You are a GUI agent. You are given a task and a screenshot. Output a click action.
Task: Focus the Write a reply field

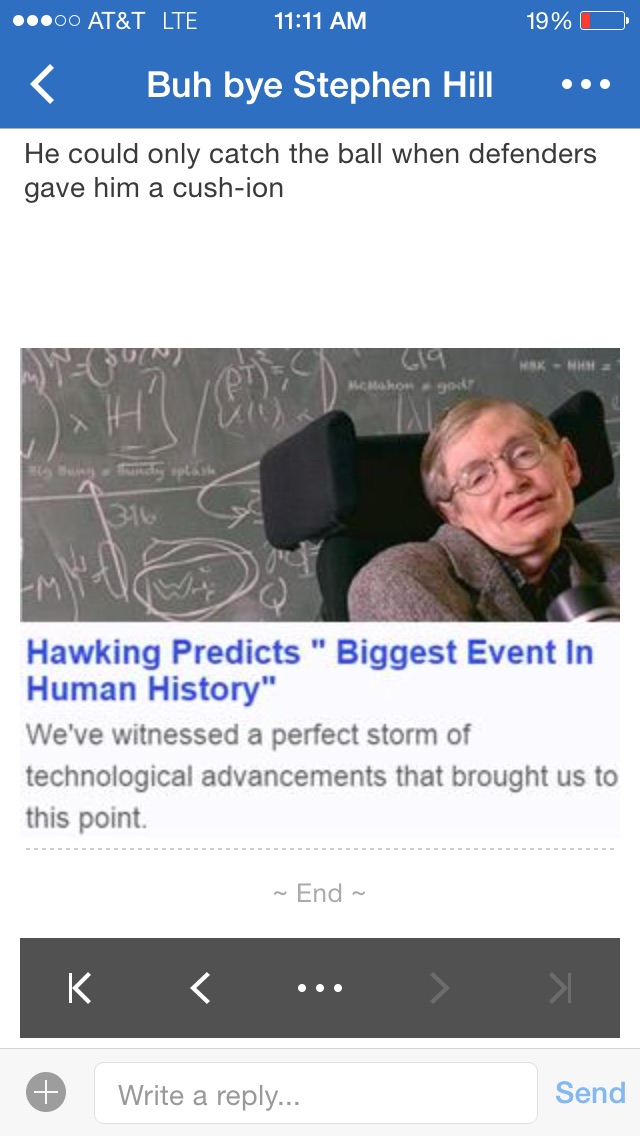tap(316, 1093)
